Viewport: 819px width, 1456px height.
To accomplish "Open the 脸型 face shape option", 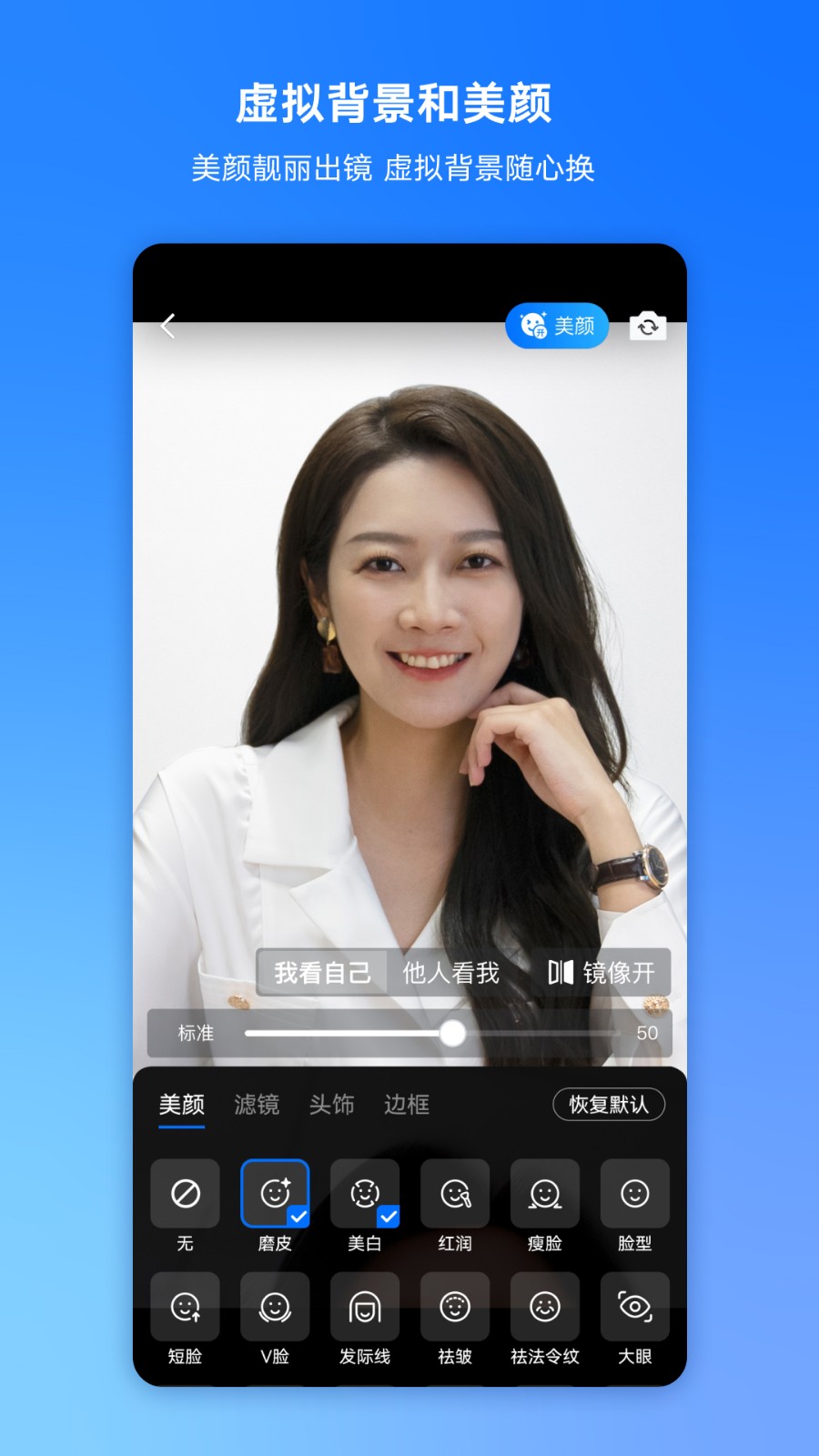I will click(635, 1194).
